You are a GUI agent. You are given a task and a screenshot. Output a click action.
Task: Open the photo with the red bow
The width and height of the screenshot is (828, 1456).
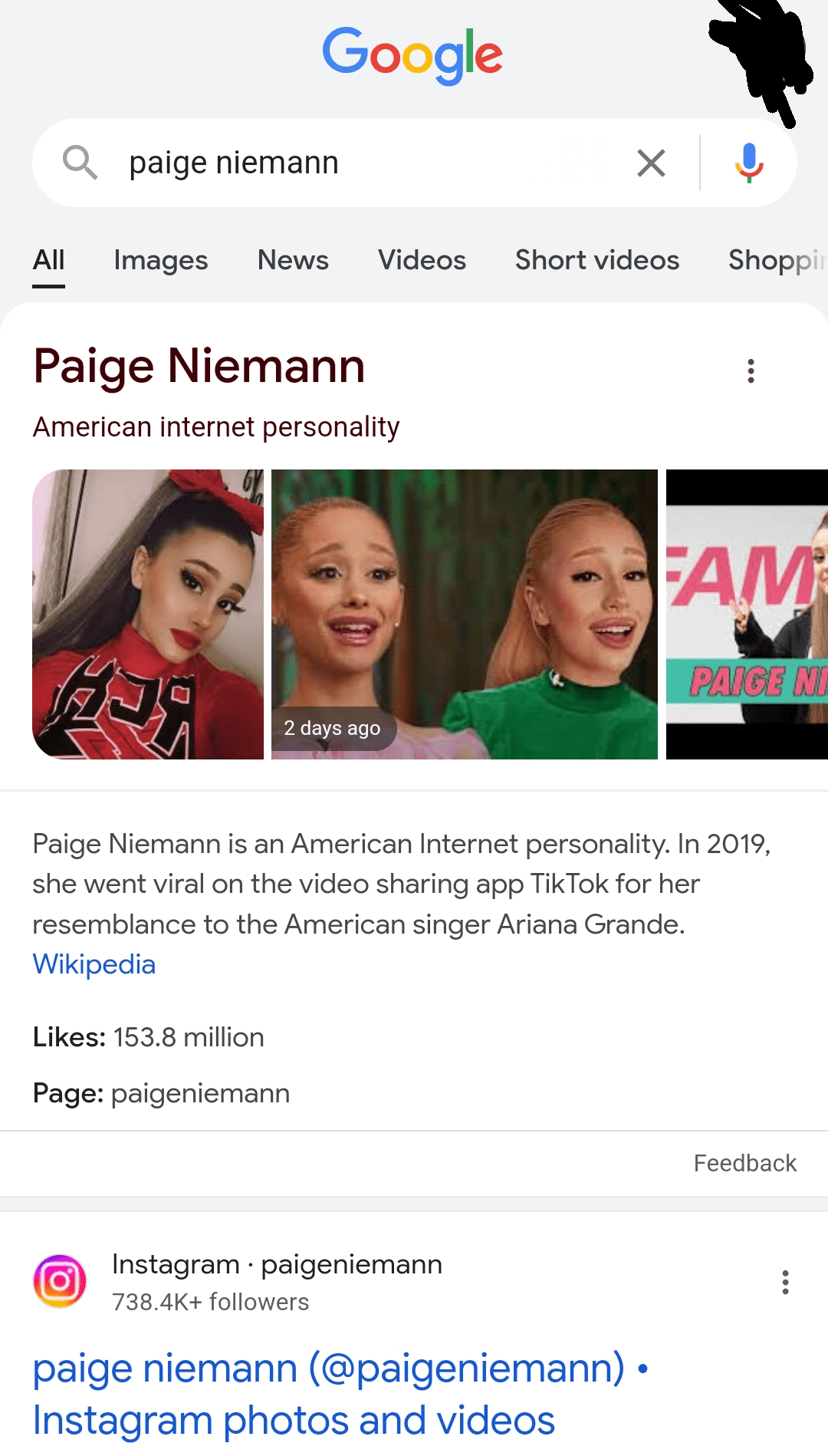click(148, 614)
